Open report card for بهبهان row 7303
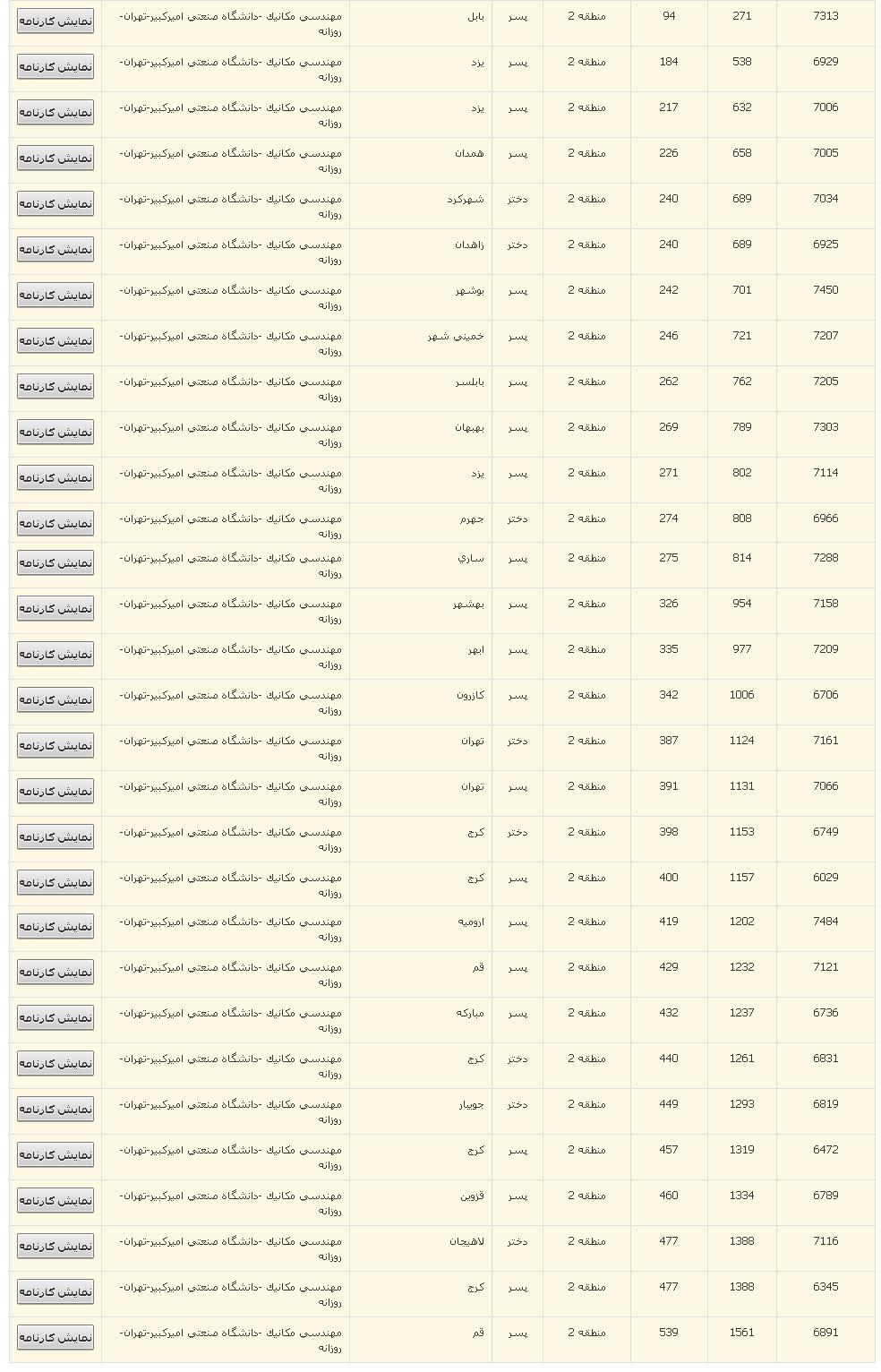Viewport: 881px width, 1372px height. tap(56, 433)
